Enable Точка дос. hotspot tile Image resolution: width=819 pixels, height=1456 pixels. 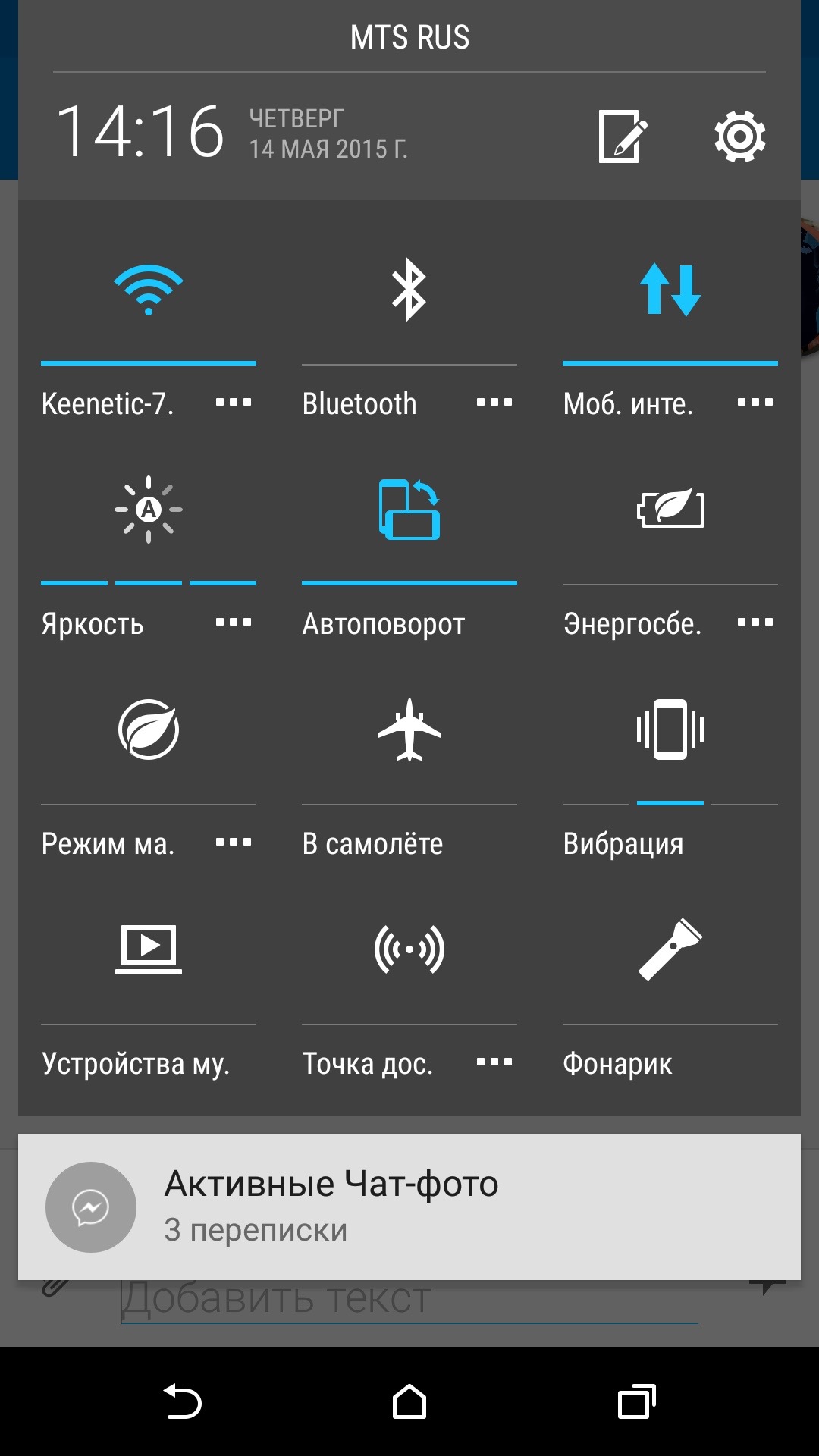[x=409, y=949]
